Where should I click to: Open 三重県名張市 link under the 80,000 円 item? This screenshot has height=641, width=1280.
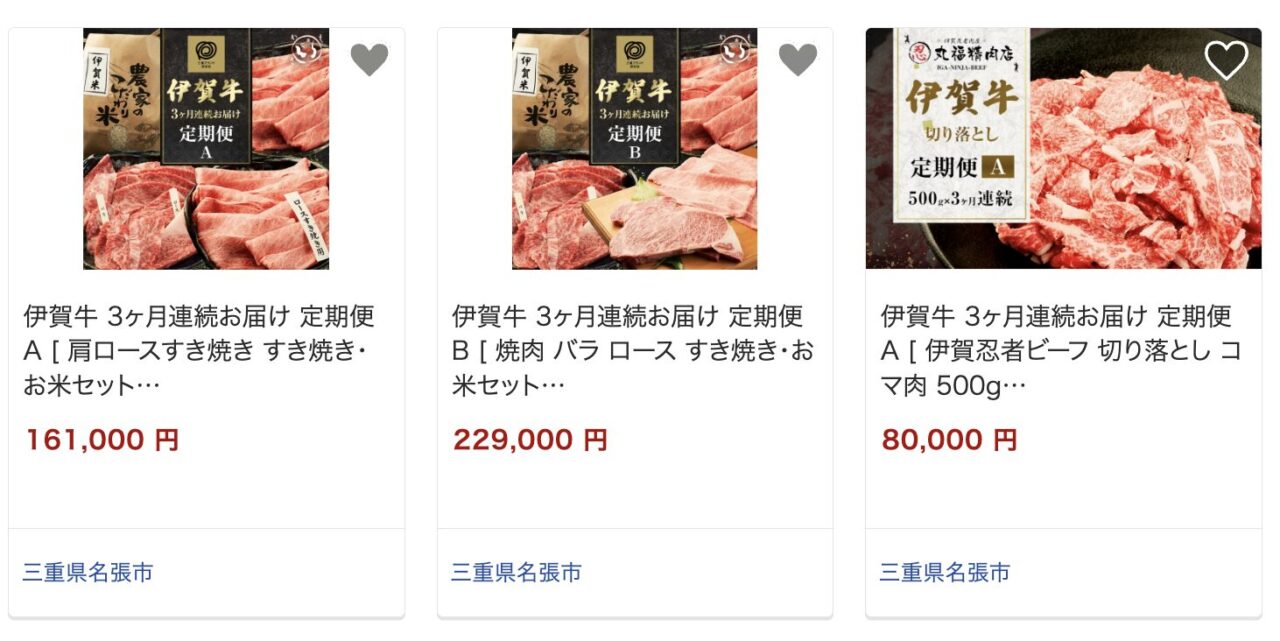(x=945, y=573)
